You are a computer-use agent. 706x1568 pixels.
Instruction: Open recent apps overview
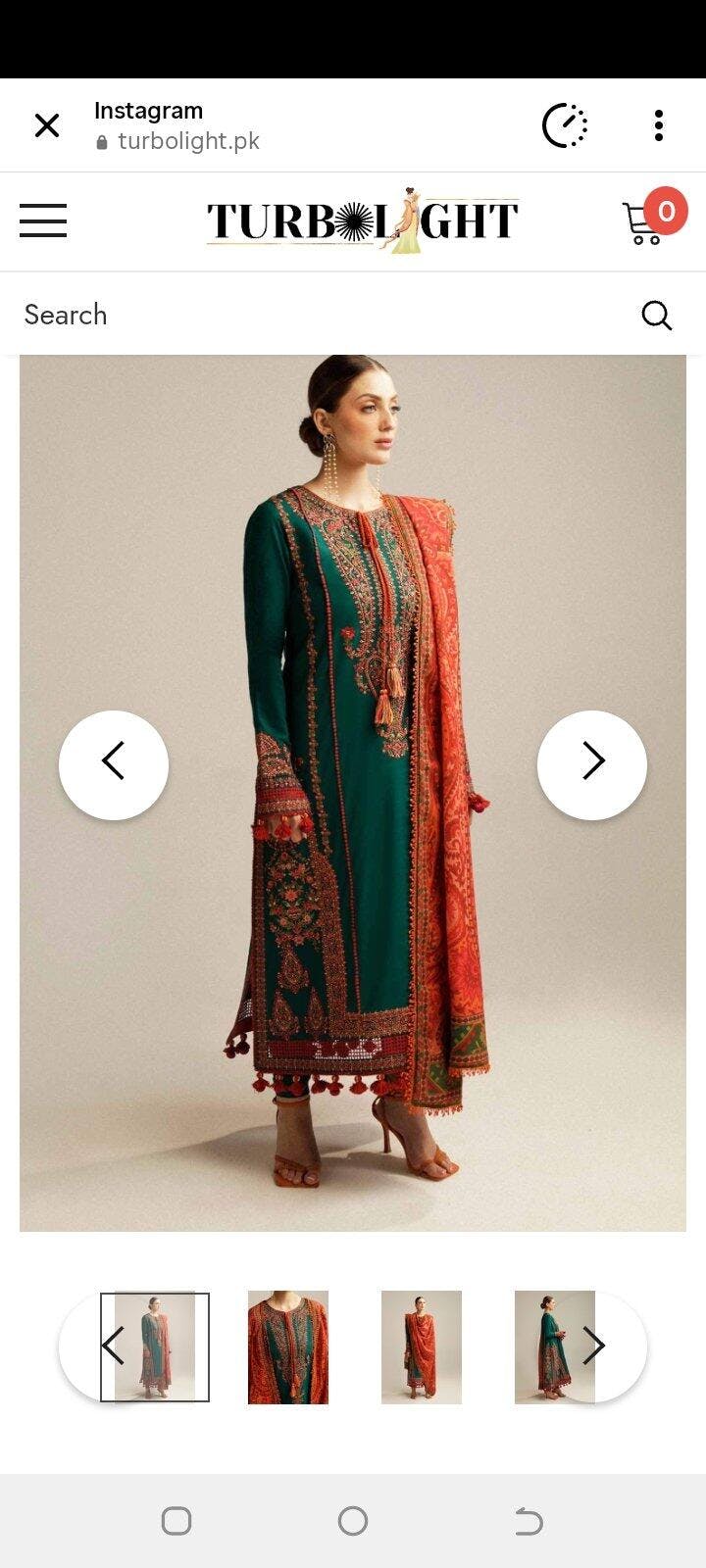[176, 1521]
